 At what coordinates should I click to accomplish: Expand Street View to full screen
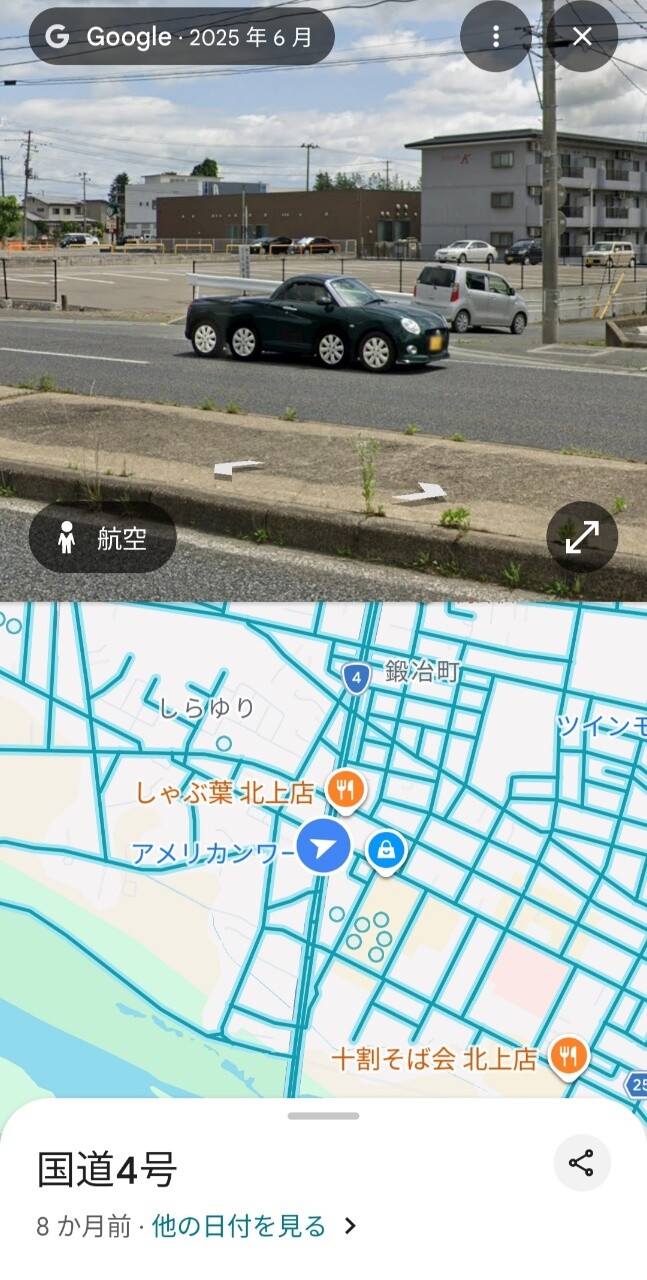pyautogui.click(x=582, y=537)
